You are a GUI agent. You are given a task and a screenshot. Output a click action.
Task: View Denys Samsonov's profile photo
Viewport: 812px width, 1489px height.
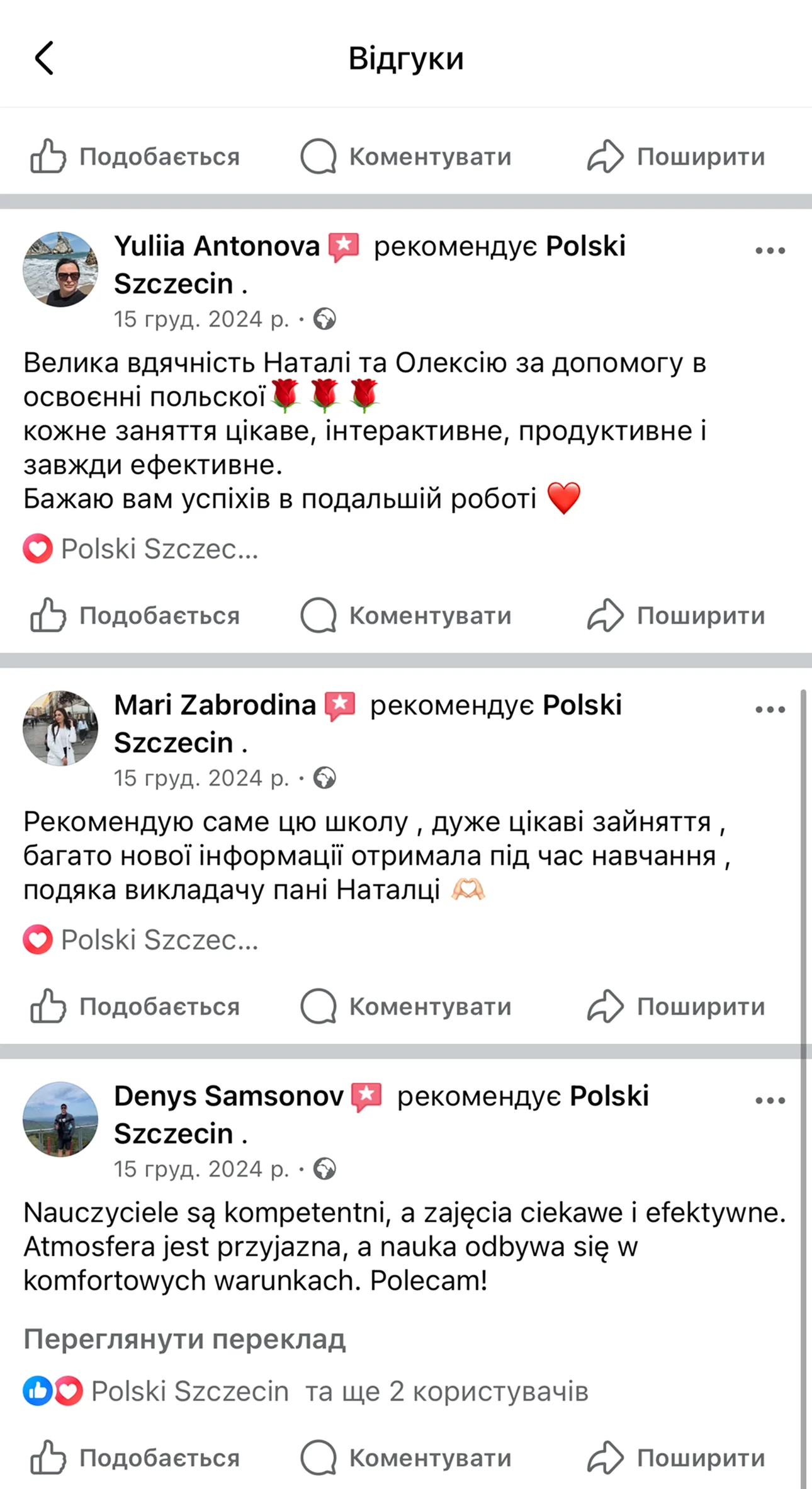60,1119
